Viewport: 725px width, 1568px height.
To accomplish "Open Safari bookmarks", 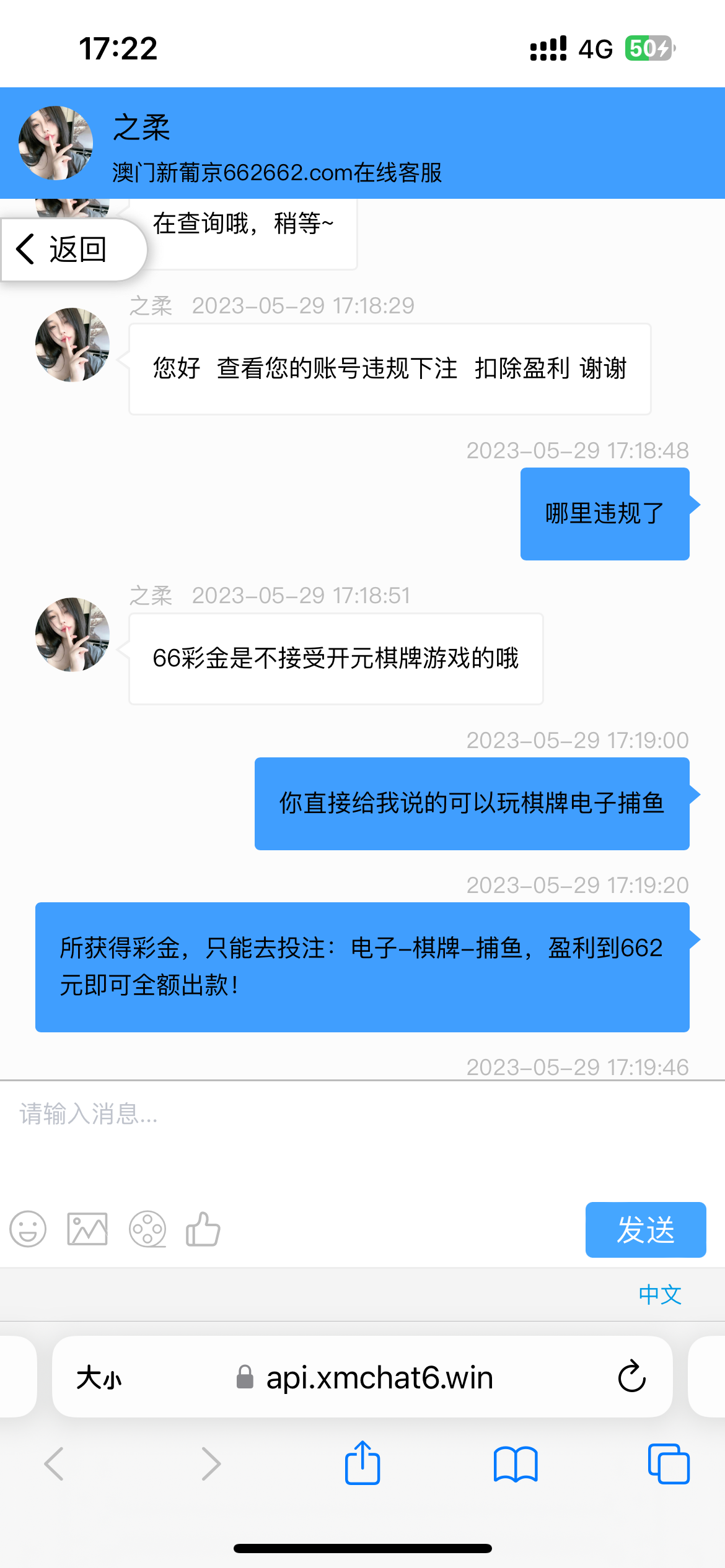I will (516, 1464).
